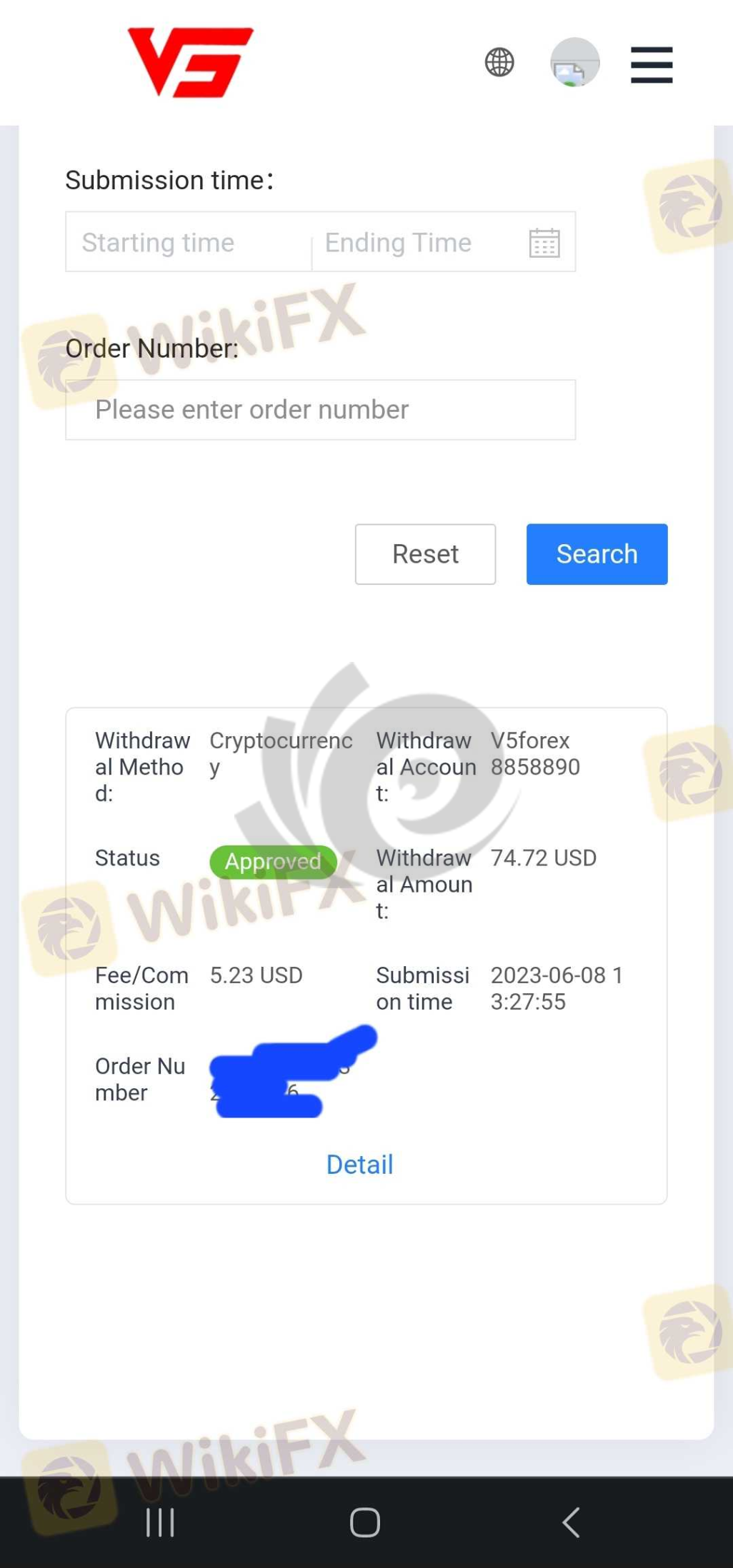
Task: Open the profile avatar
Action: click(574, 63)
